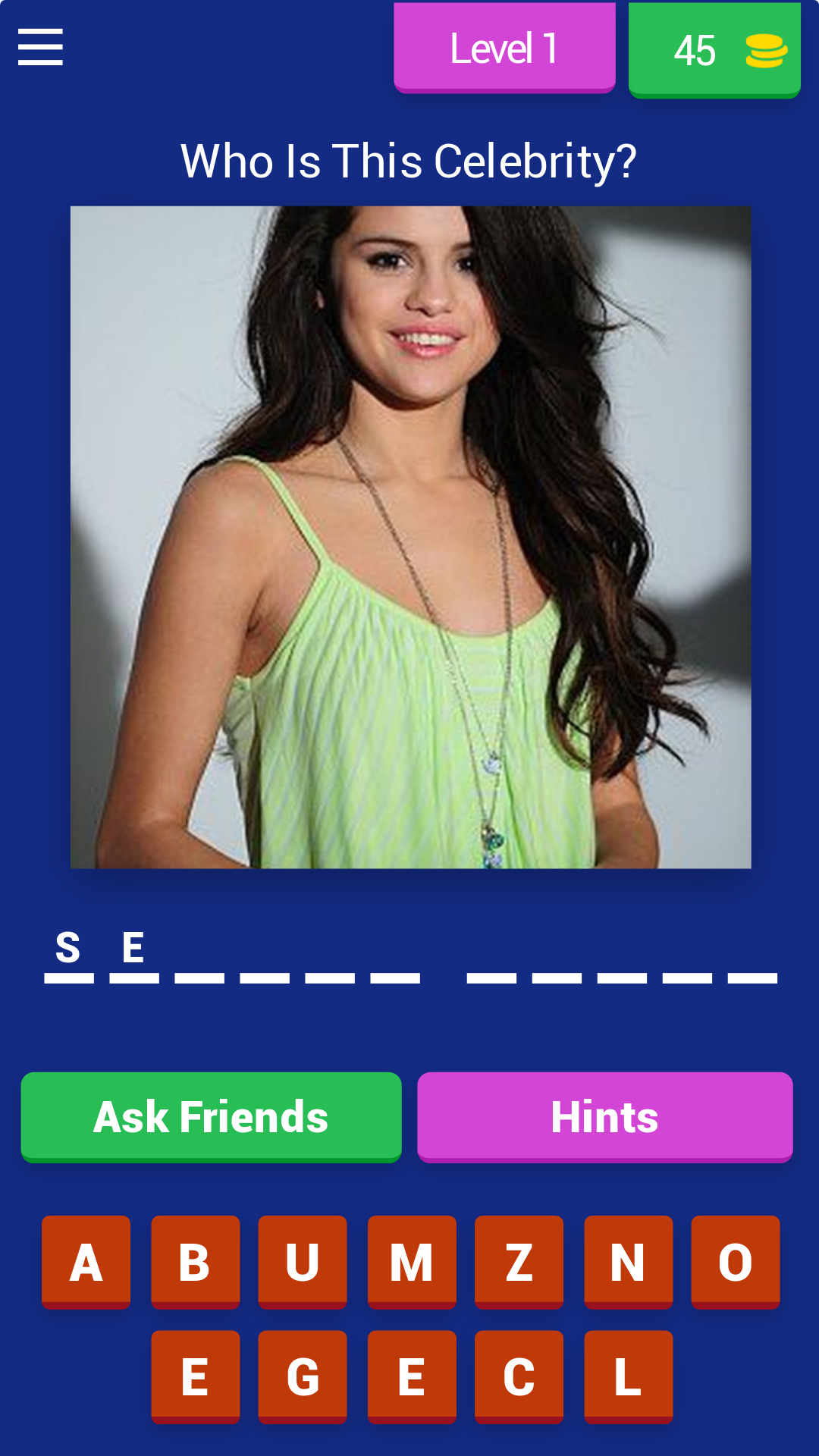Tap letter tile N
The image size is (819, 1456).
(627, 1261)
